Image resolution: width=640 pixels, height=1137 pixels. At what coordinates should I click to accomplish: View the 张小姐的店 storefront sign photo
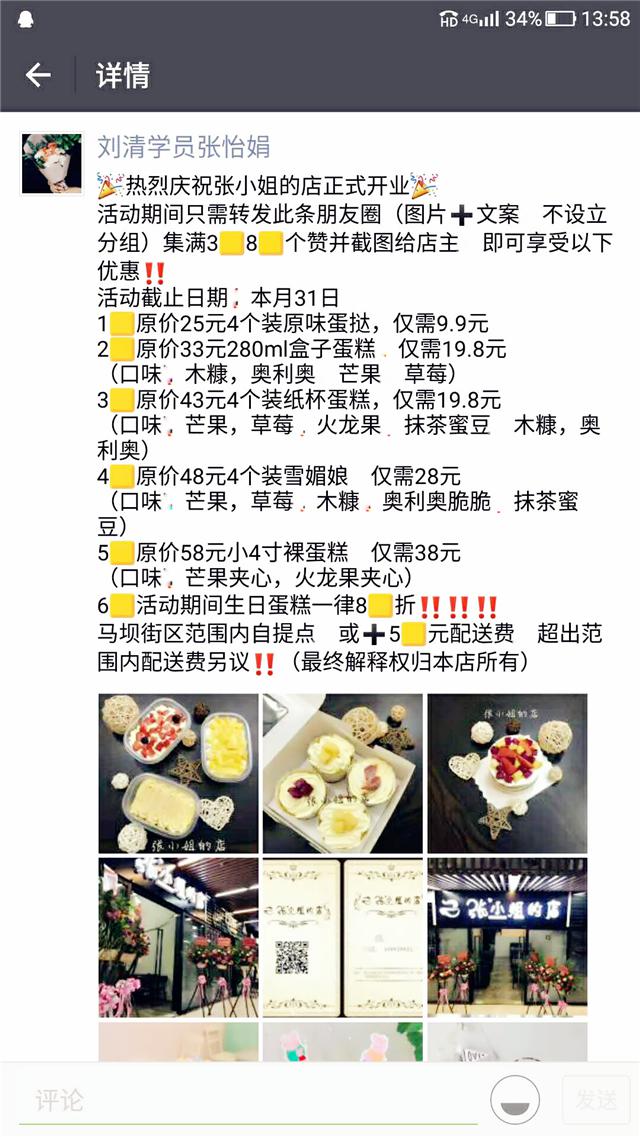(507, 937)
